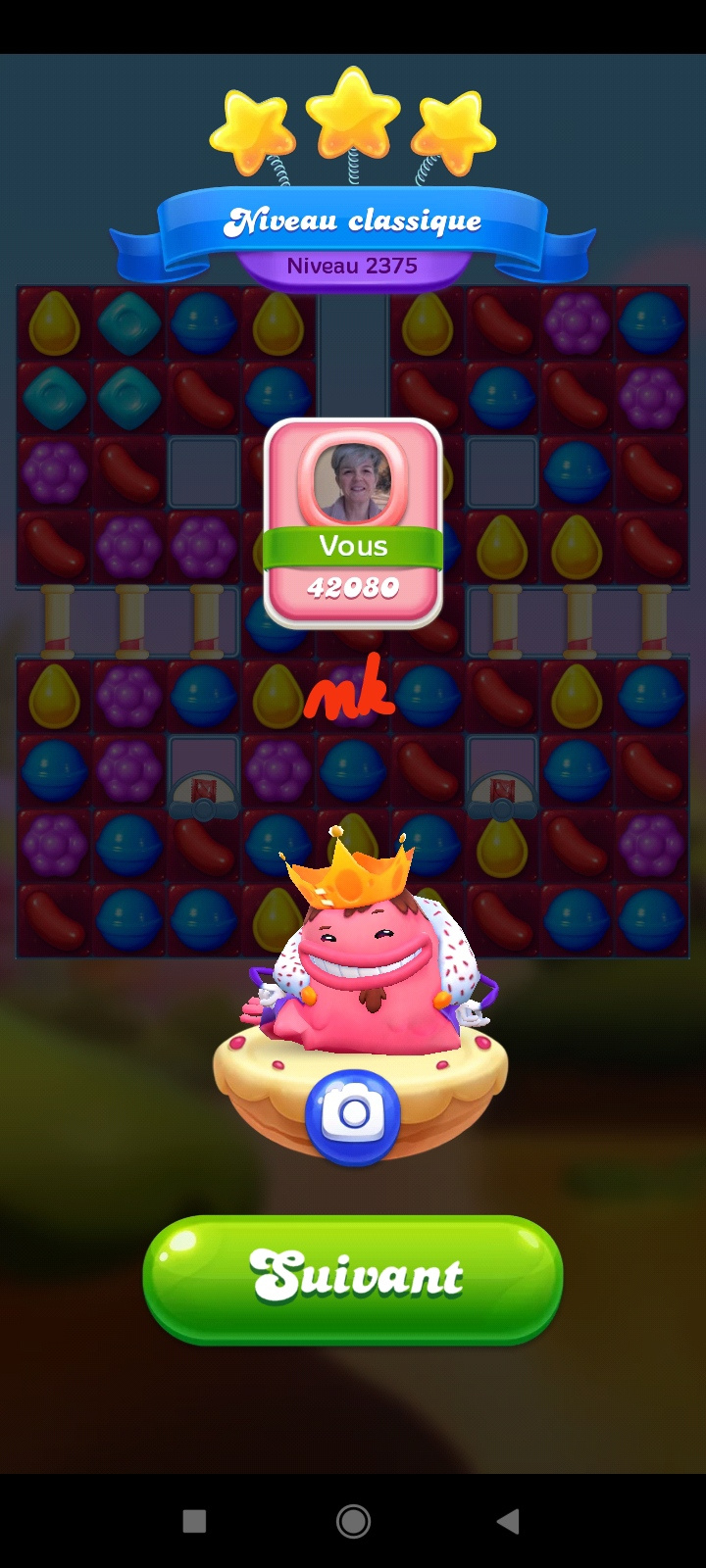Go back with system back button
The image size is (706, 1568).
point(507,1521)
